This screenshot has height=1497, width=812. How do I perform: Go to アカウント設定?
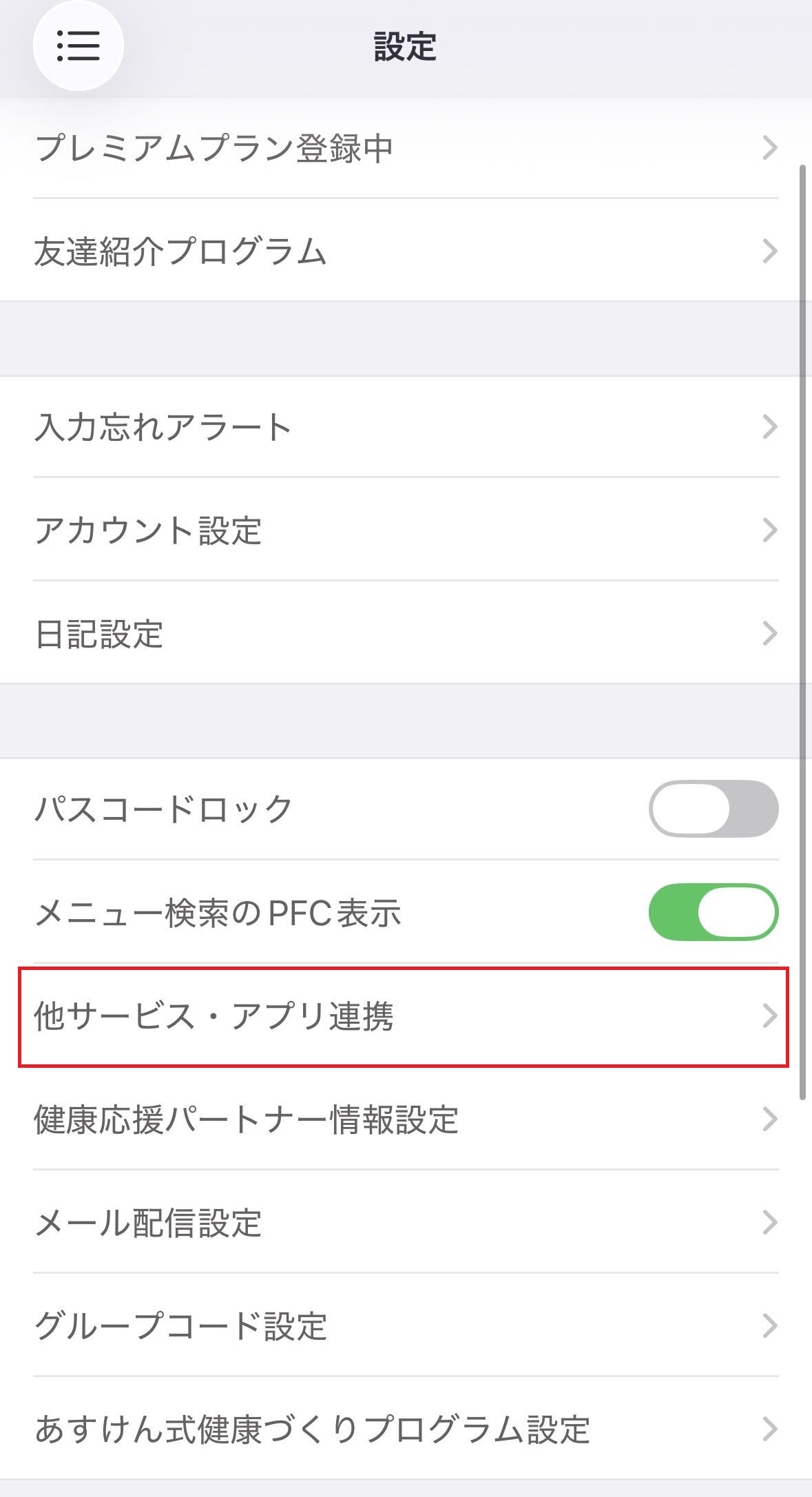[x=406, y=529]
